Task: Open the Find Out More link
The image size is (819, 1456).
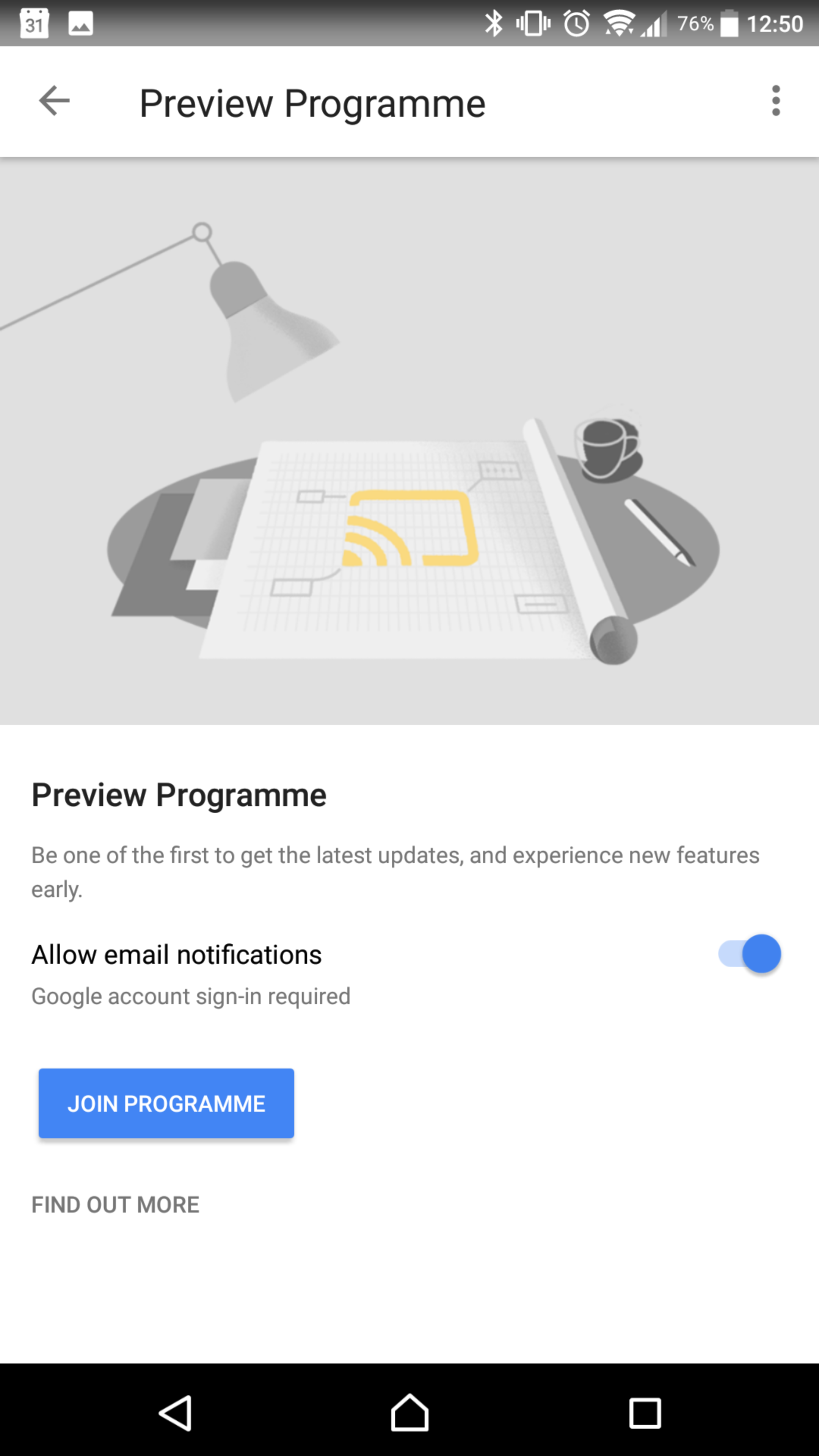Action: point(115,1205)
